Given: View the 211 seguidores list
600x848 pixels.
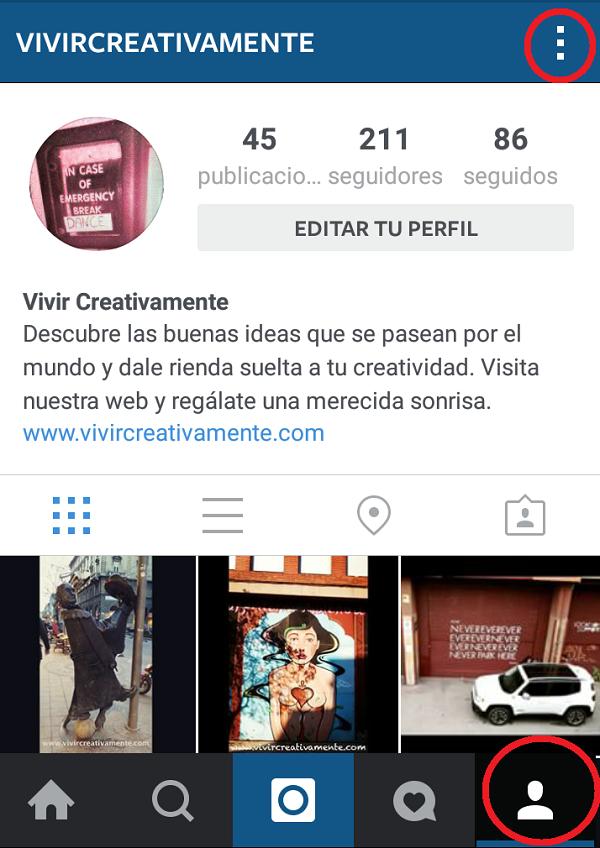Looking at the screenshot, I should [385, 156].
